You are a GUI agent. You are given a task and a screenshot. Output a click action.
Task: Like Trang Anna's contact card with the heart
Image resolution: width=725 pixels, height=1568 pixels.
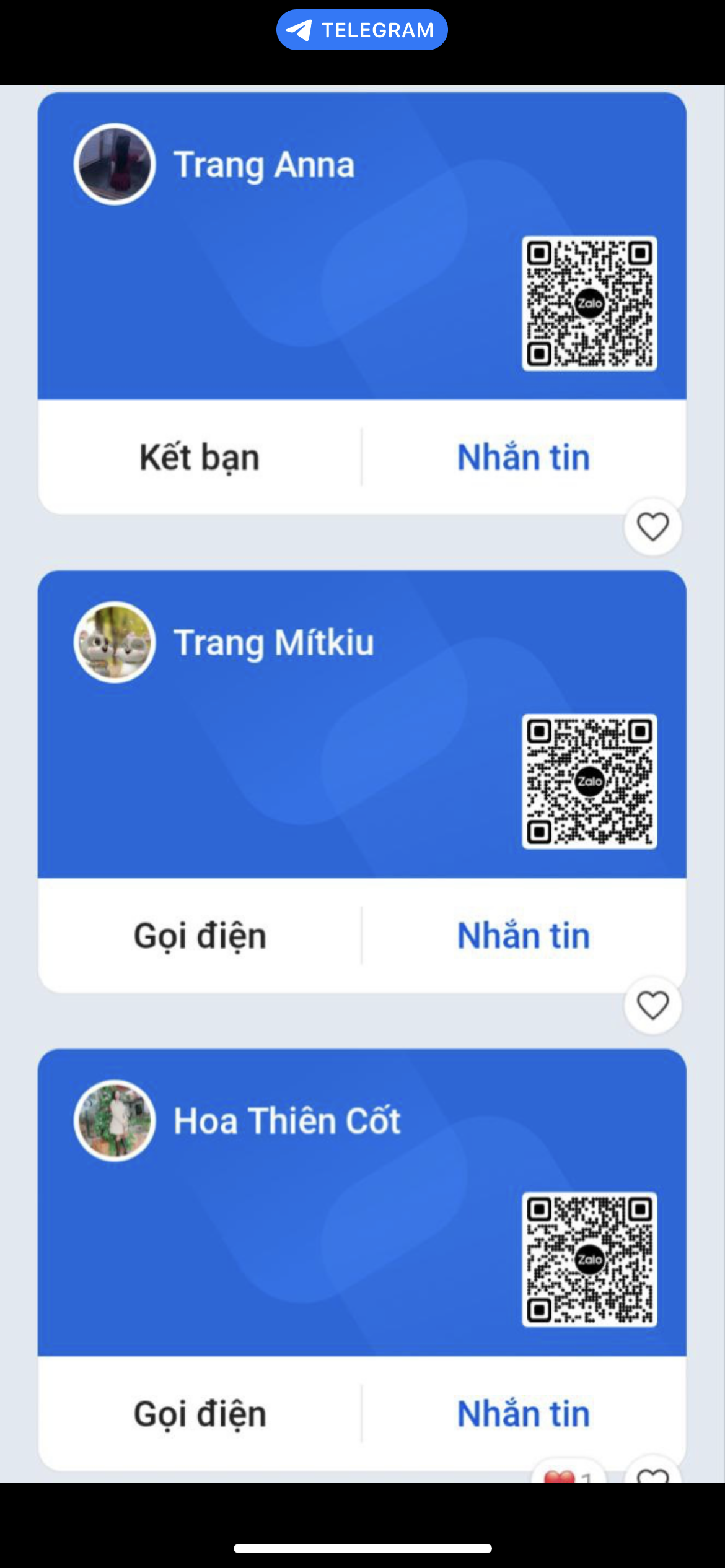pos(652,527)
